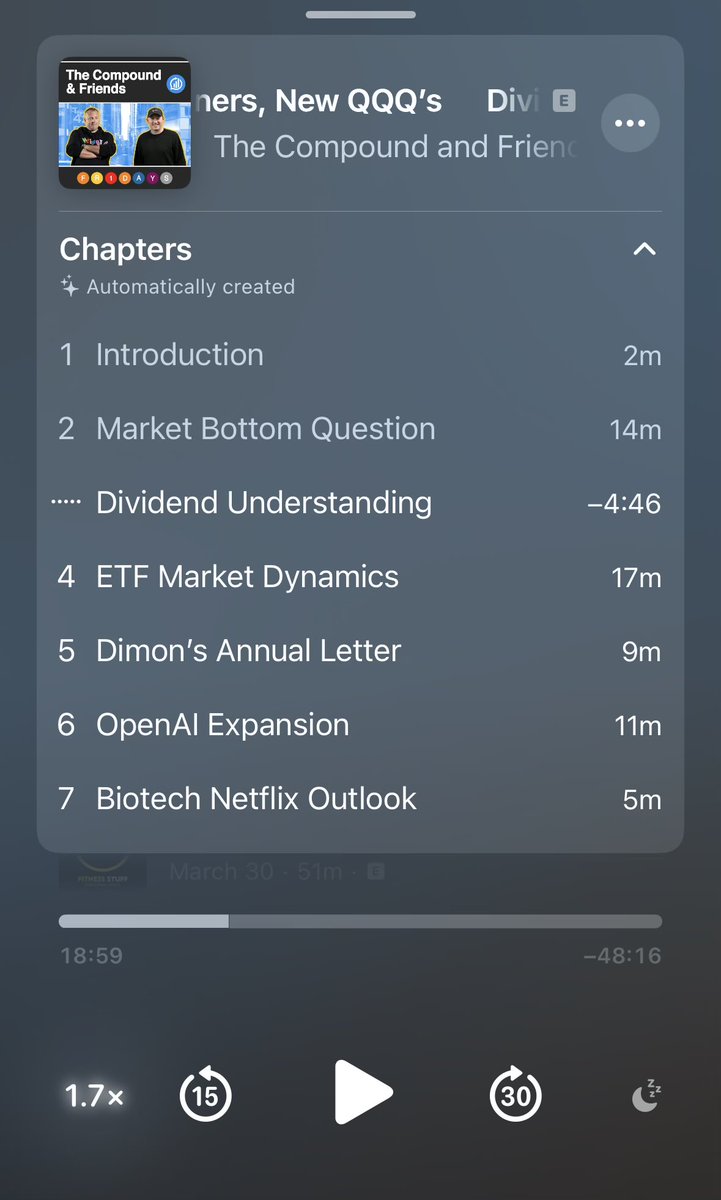The width and height of the screenshot is (721, 1200).
Task: Open the Biotech Netflix Outlook chapter
Action: click(256, 799)
